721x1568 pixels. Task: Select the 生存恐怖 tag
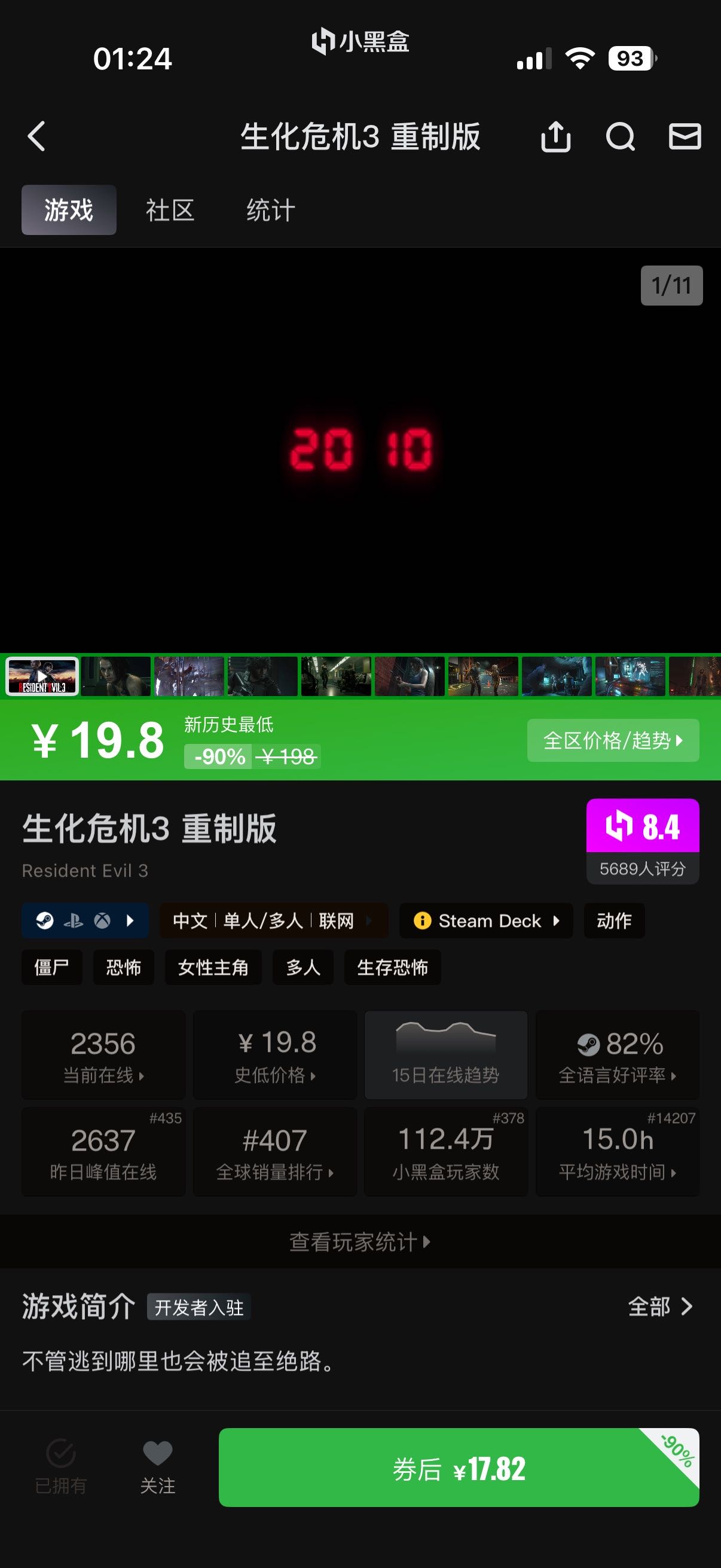(x=392, y=967)
